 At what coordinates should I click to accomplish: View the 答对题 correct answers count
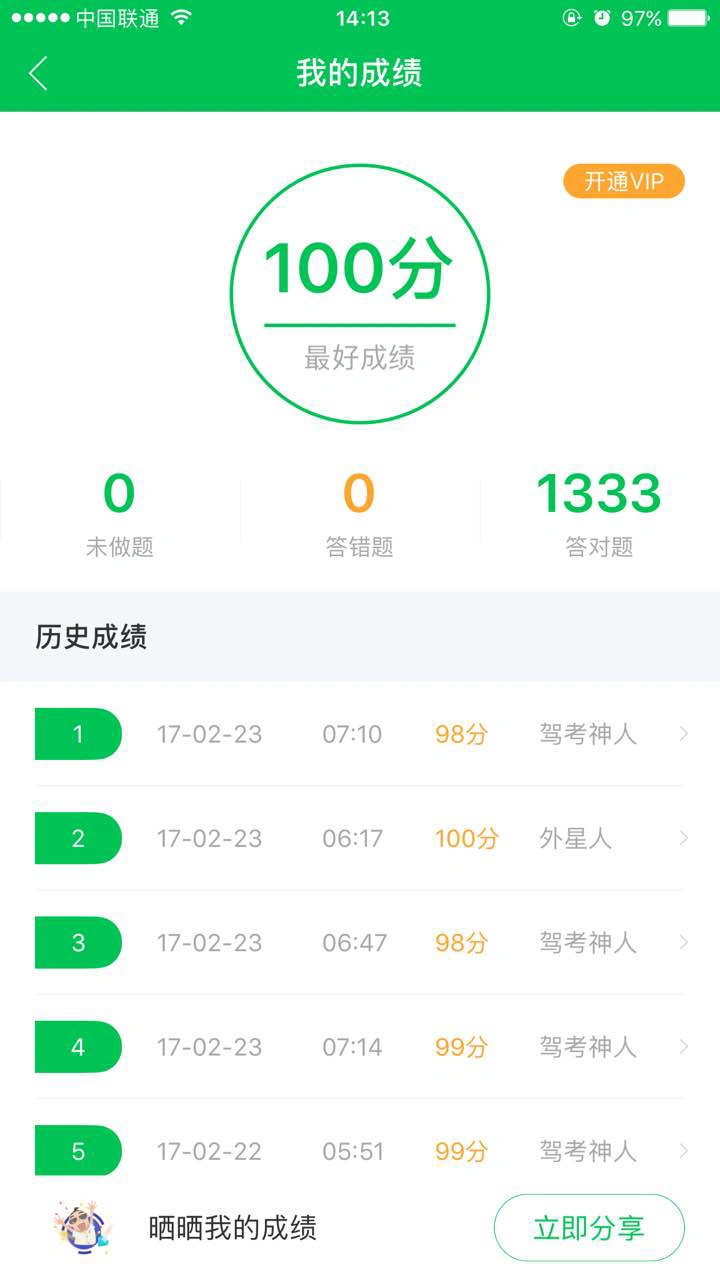pyautogui.click(x=599, y=514)
